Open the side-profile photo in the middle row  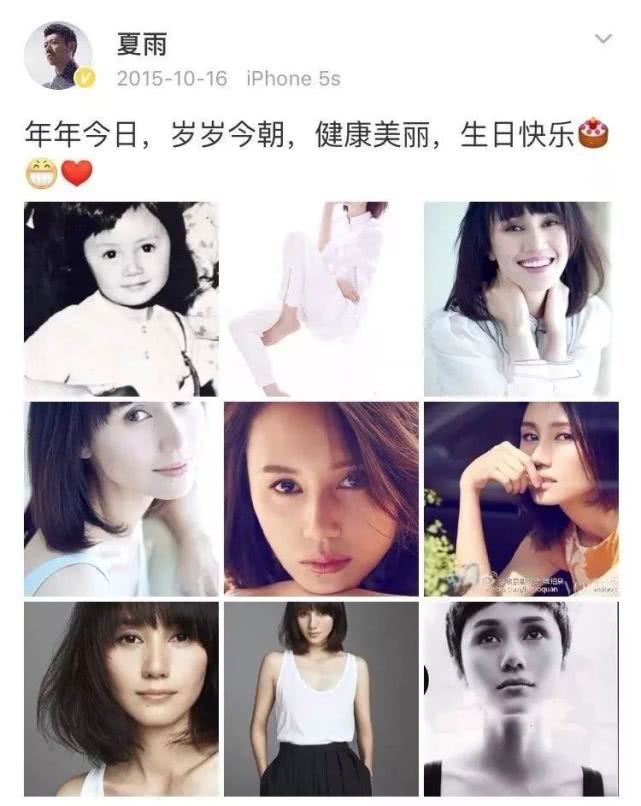click(x=121, y=498)
